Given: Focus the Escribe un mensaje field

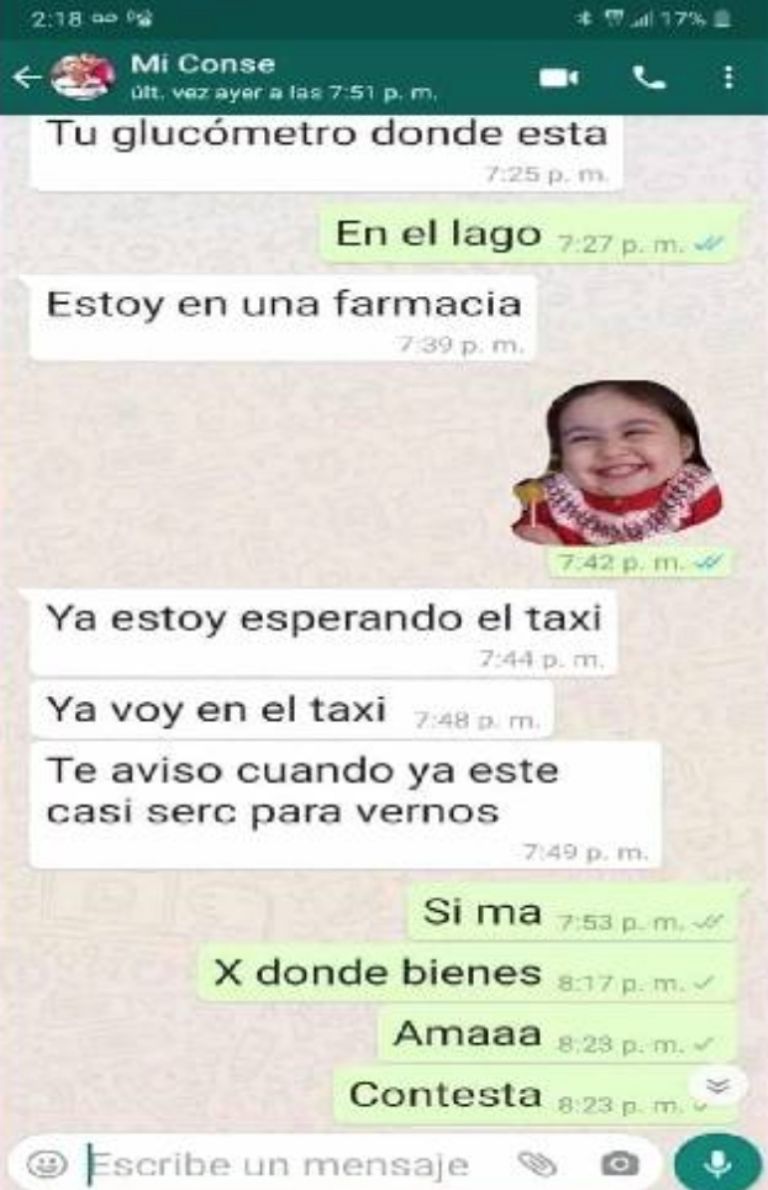Looking at the screenshot, I should click(x=290, y=1164).
